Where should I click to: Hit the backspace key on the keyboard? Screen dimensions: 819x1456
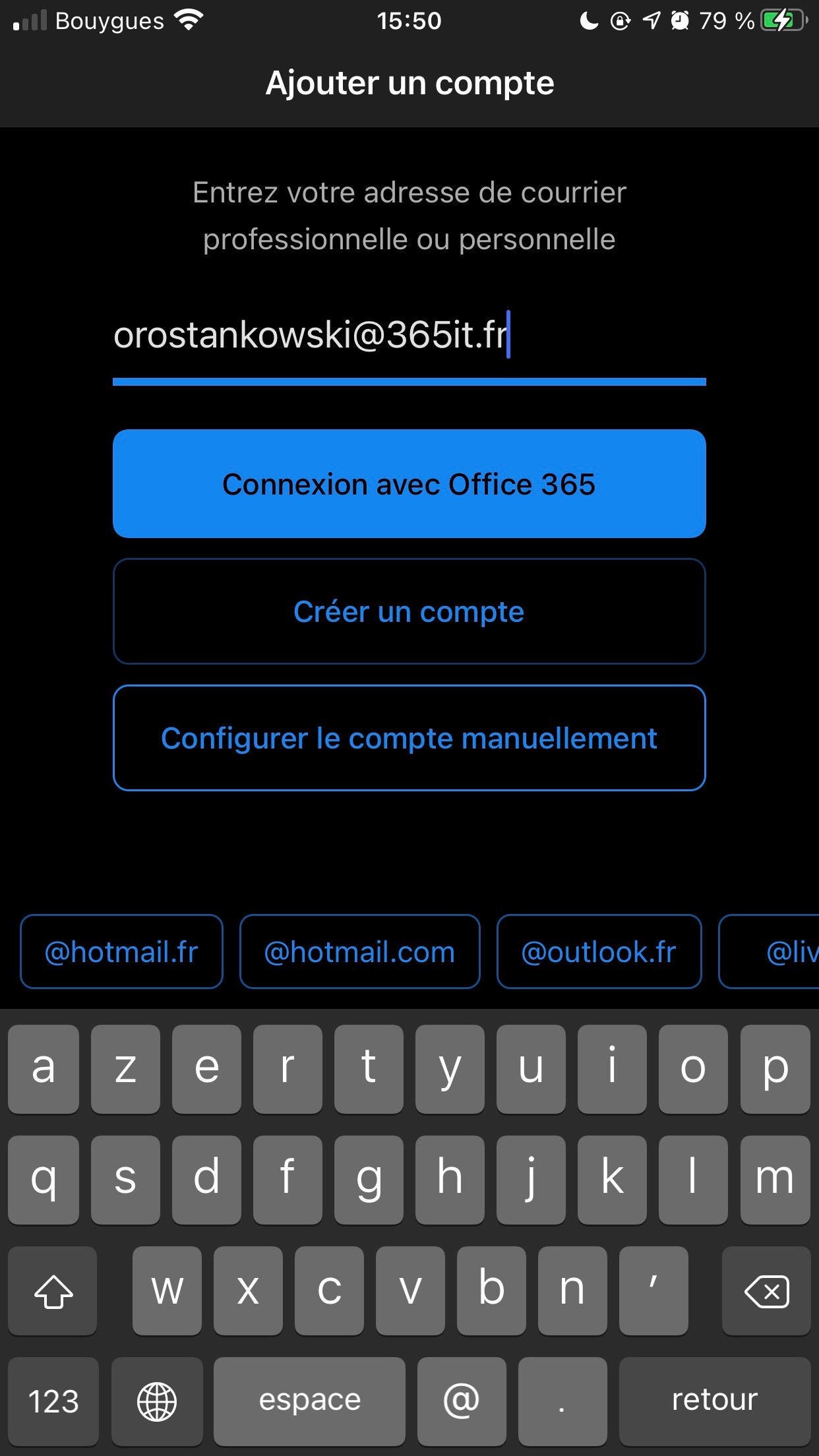coord(766,1290)
